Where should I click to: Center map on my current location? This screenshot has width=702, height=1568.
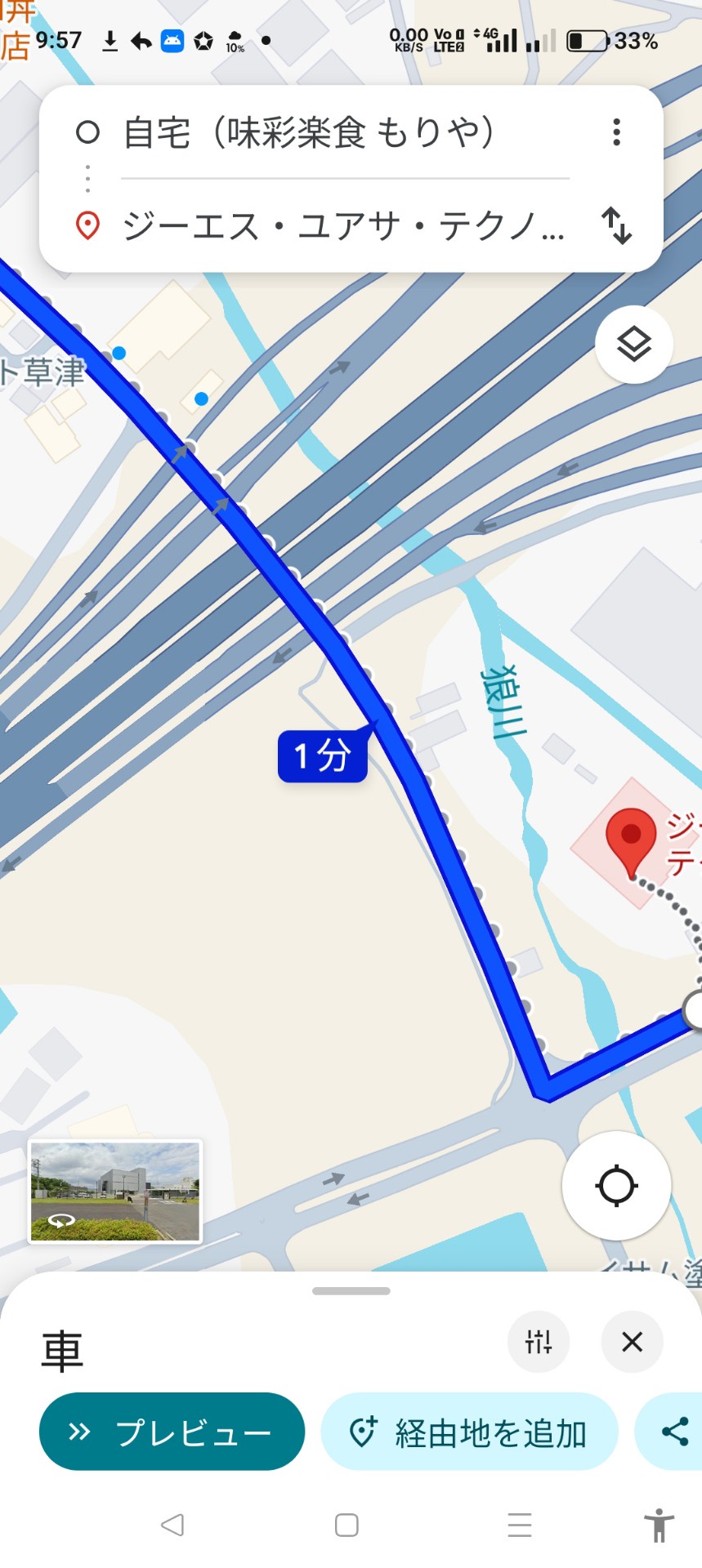(x=616, y=1186)
